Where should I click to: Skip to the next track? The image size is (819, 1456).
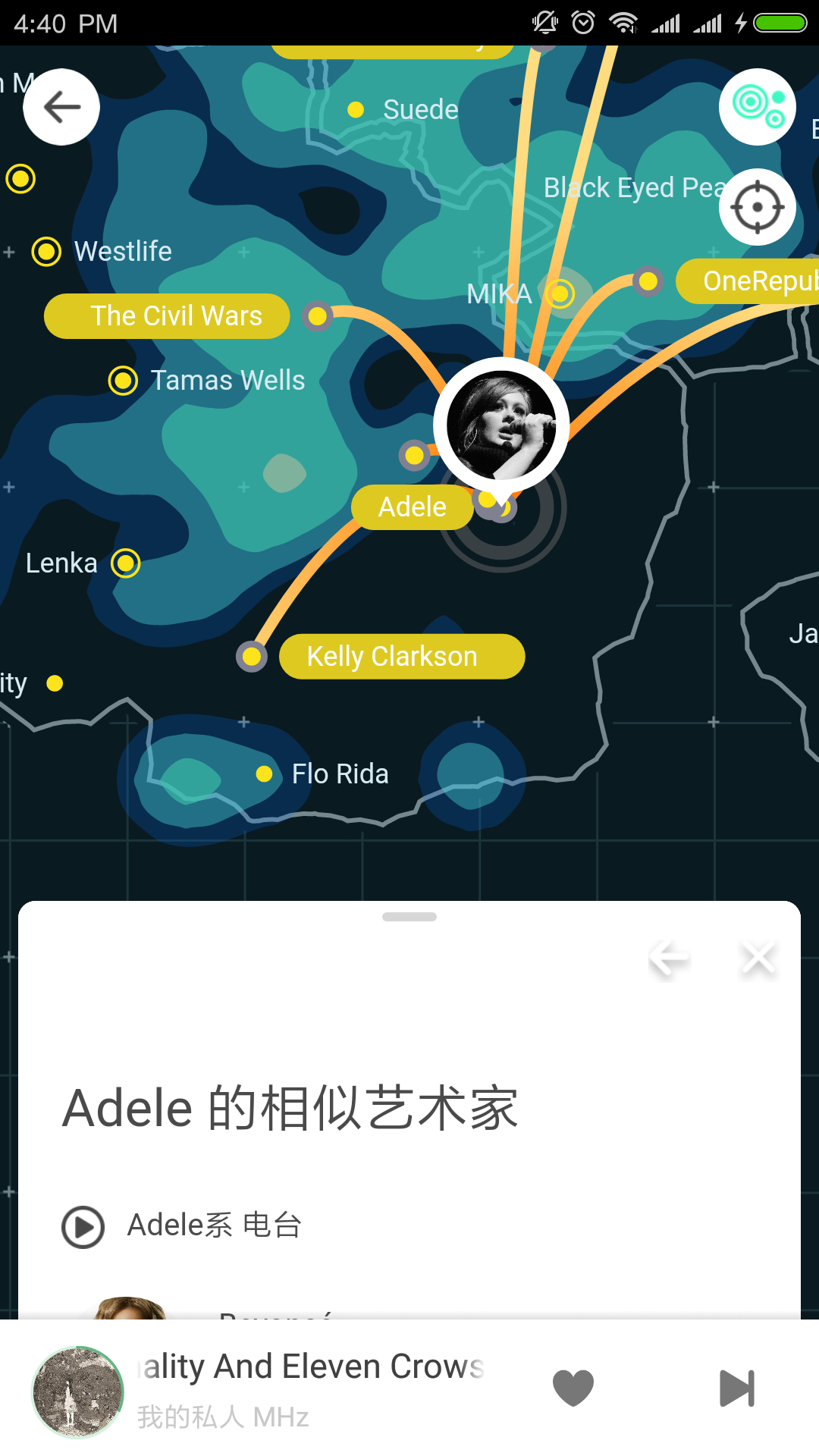click(736, 1388)
